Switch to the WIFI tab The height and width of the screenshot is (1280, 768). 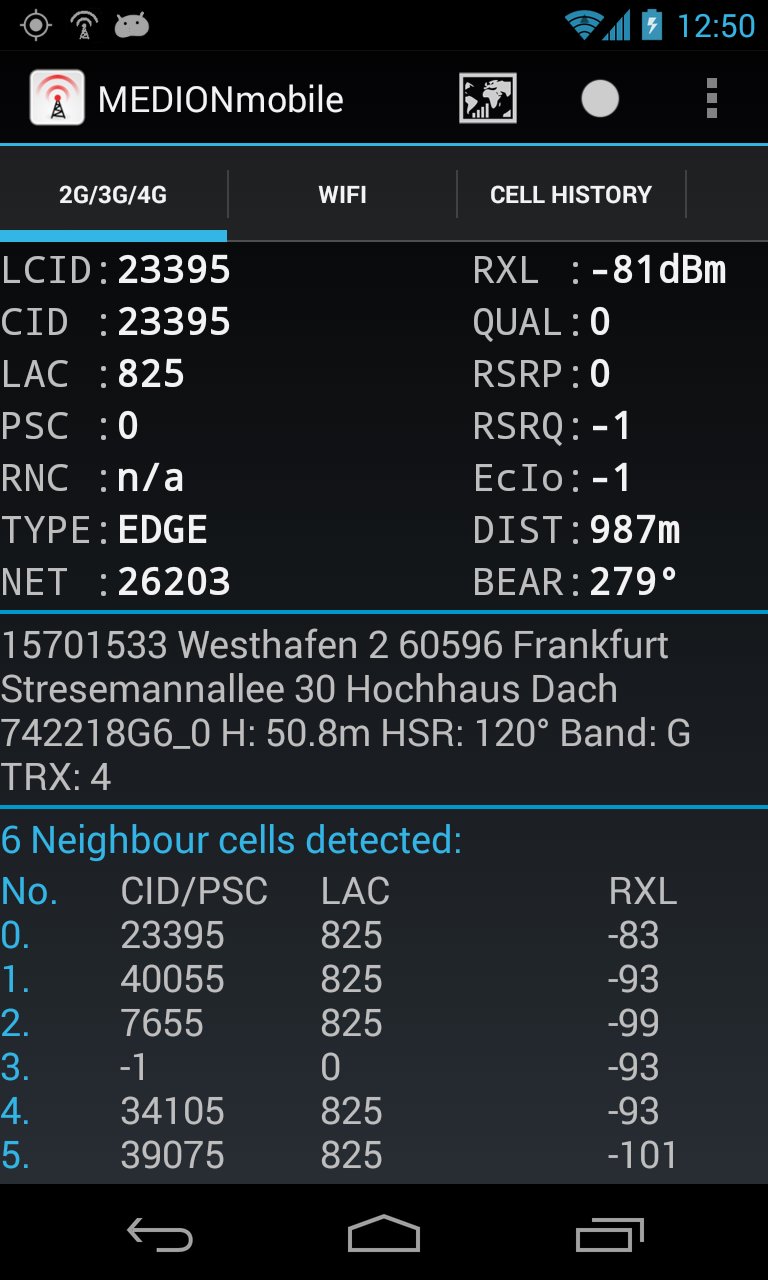tap(343, 195)
